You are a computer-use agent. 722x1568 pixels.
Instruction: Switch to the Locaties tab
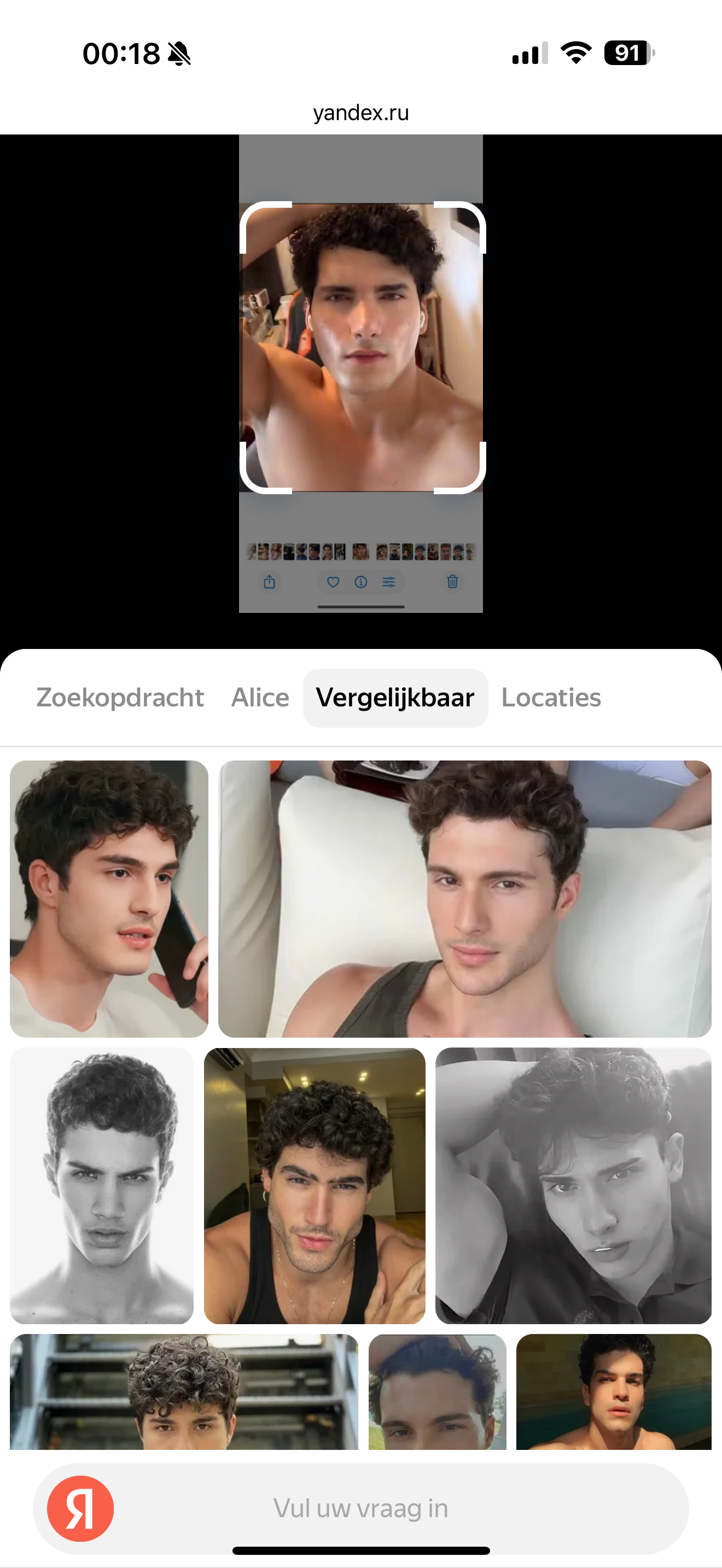tap(551, 698)
